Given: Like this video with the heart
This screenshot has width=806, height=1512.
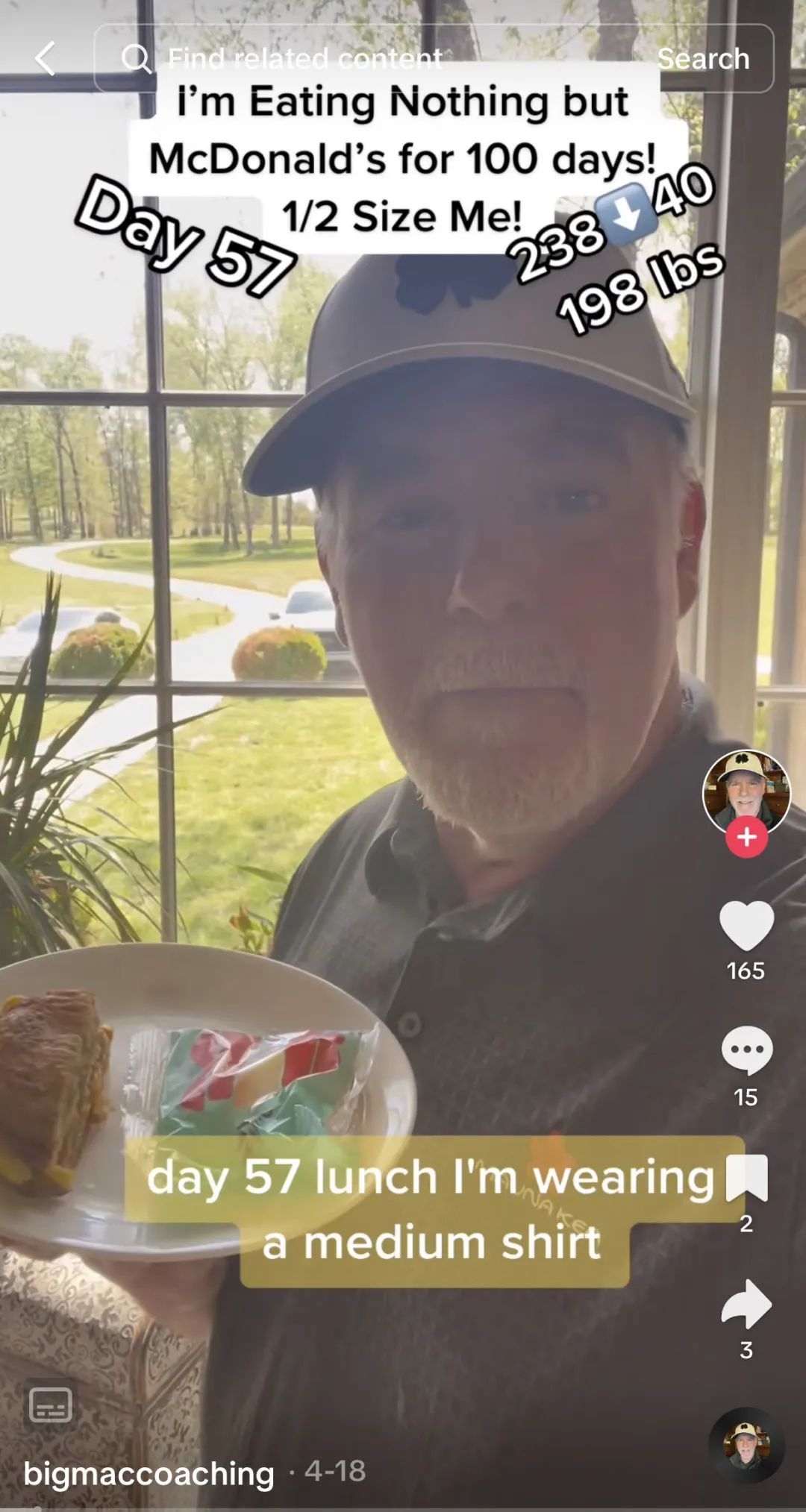Looking at the screenshot, I should (746, 925).
